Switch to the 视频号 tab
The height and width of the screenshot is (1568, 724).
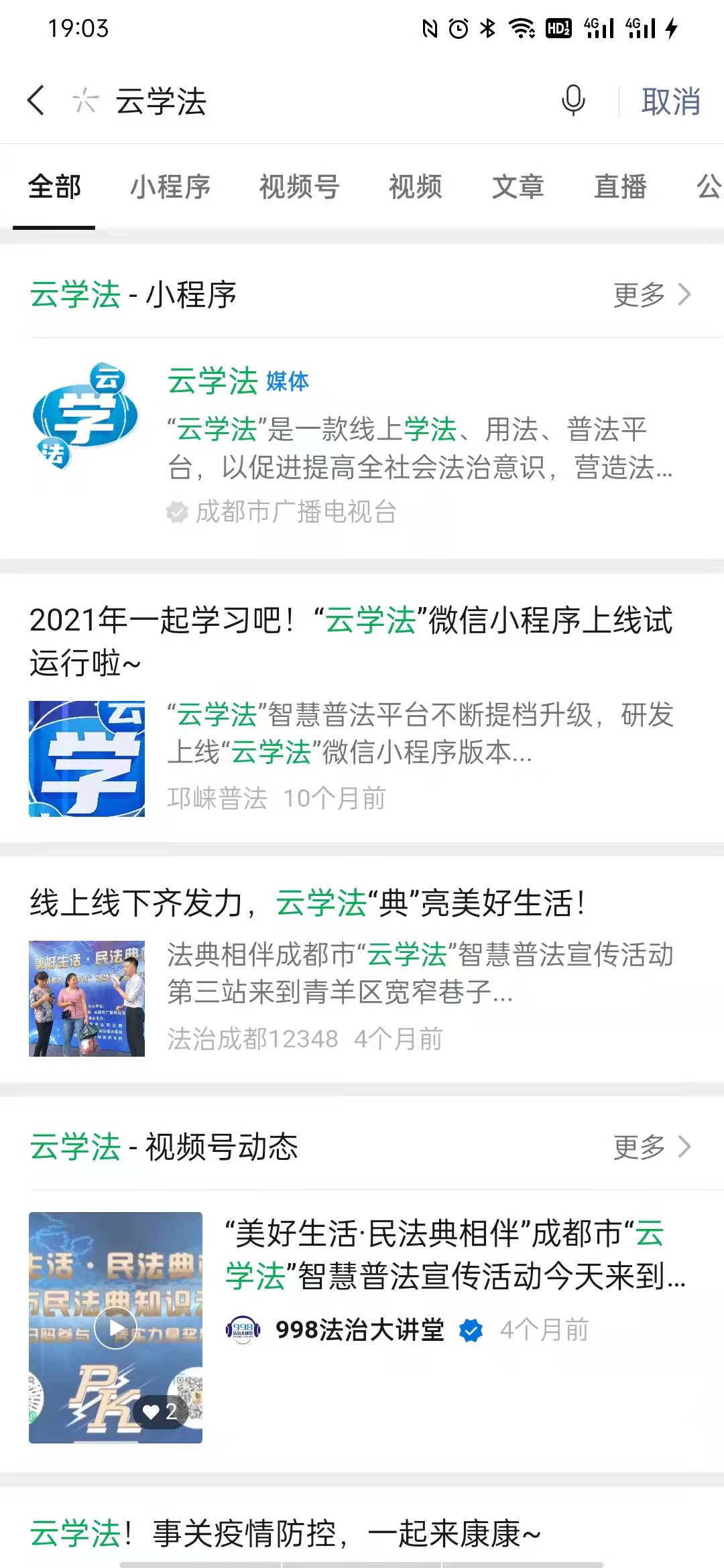[x=299, y=187]
